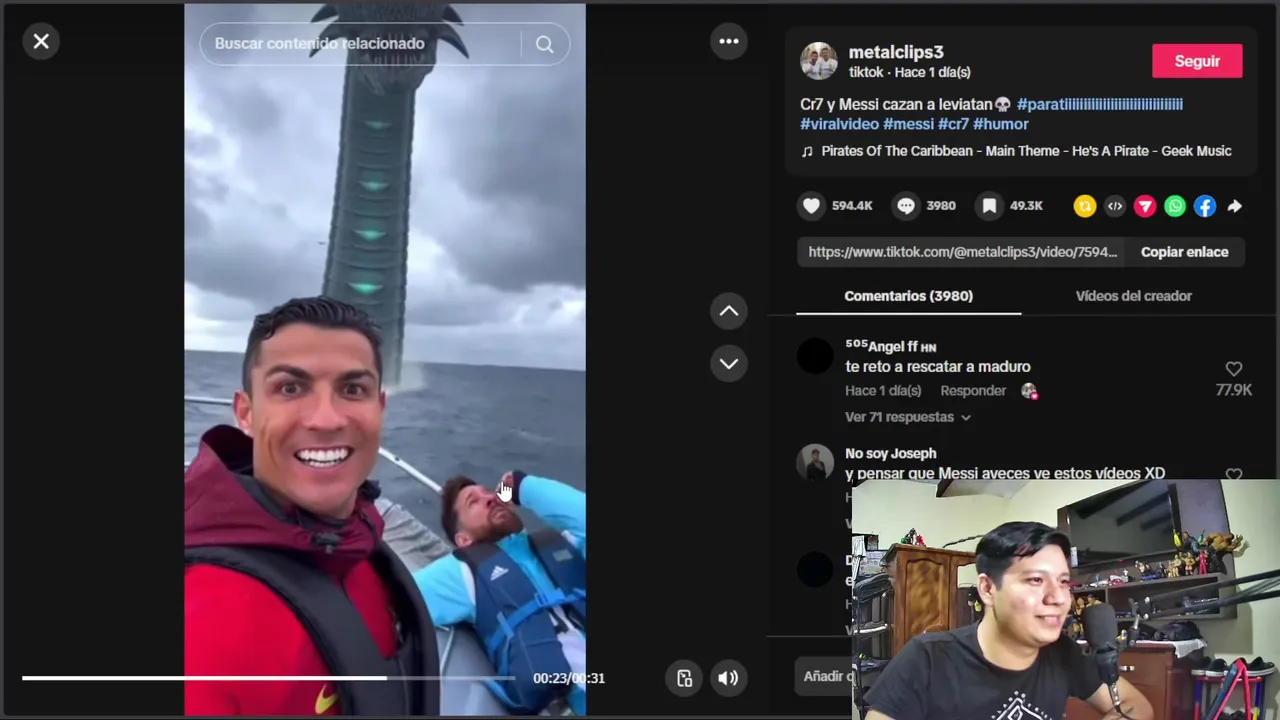This screenshot has height=720, width=1280.
Task: Open the three-dot more options menu
Action: (729, 42)
